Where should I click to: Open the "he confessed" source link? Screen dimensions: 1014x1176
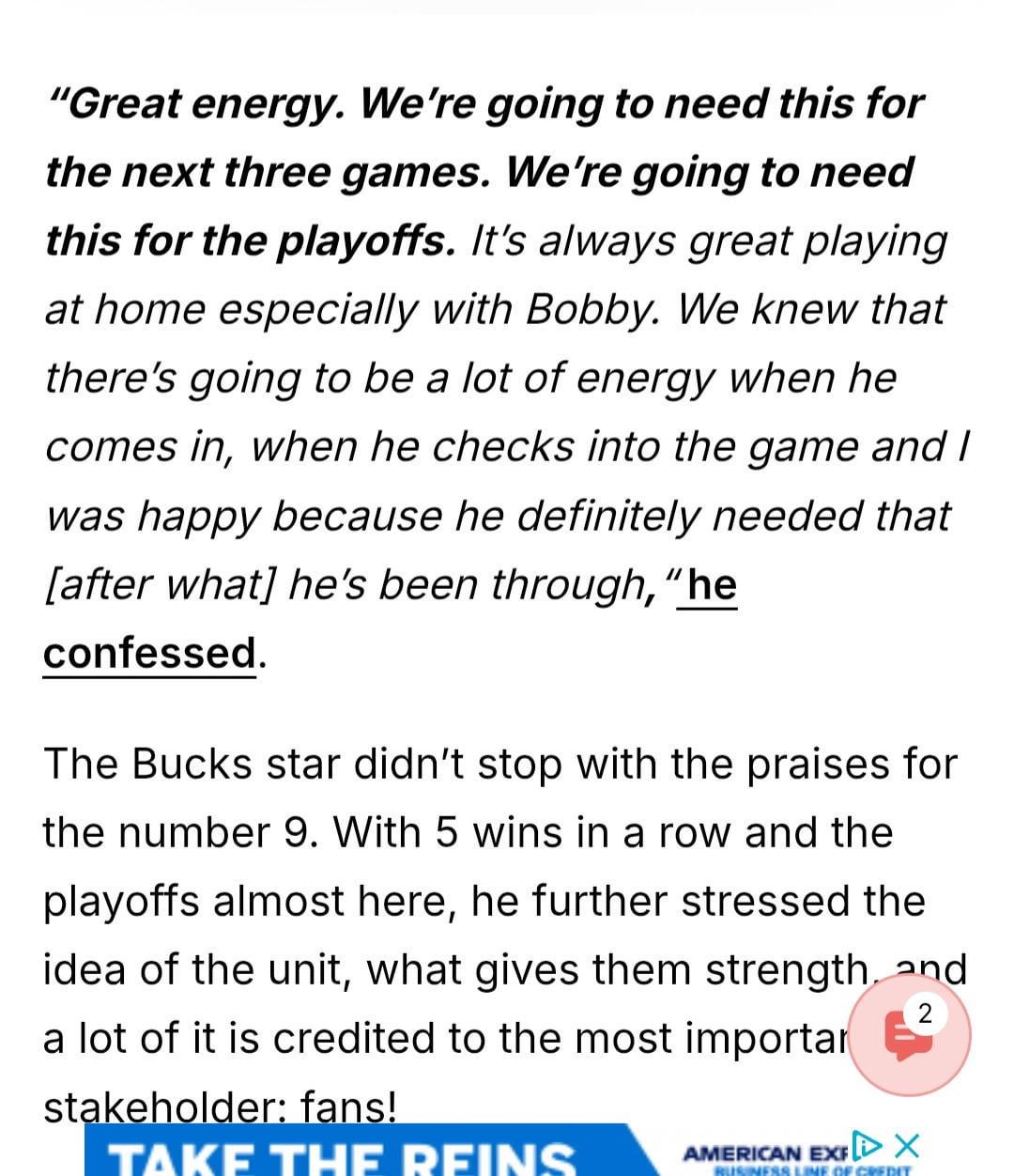[150, 653]
